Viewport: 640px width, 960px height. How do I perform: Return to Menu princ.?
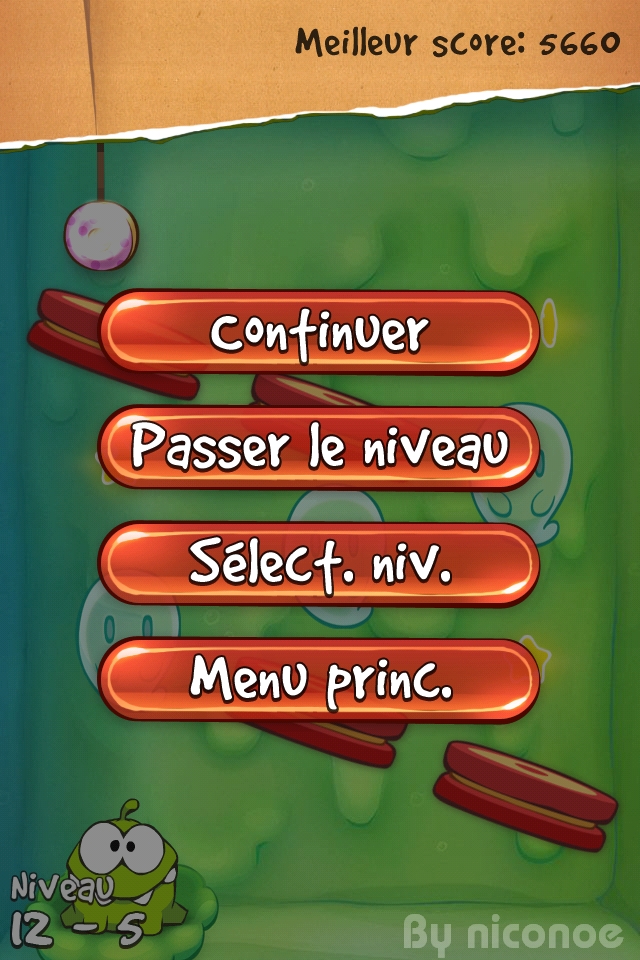319,679
